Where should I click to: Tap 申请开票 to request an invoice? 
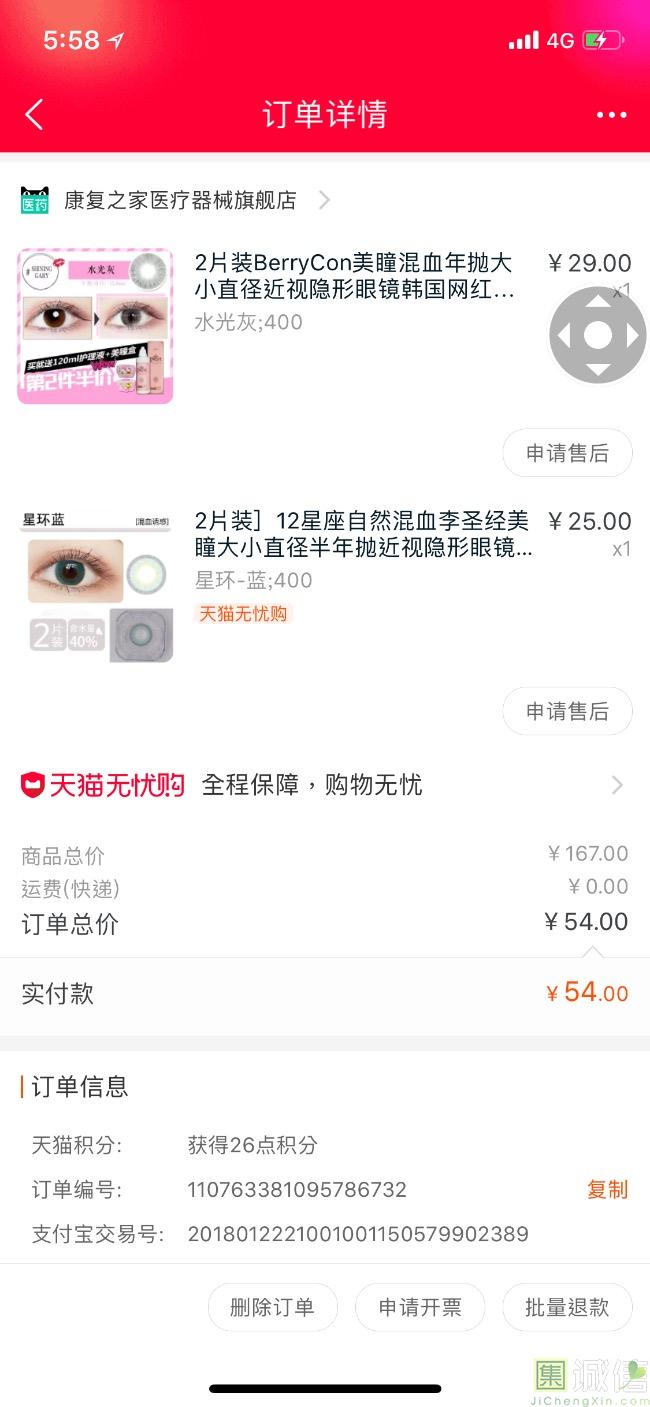click(420, 1307)
